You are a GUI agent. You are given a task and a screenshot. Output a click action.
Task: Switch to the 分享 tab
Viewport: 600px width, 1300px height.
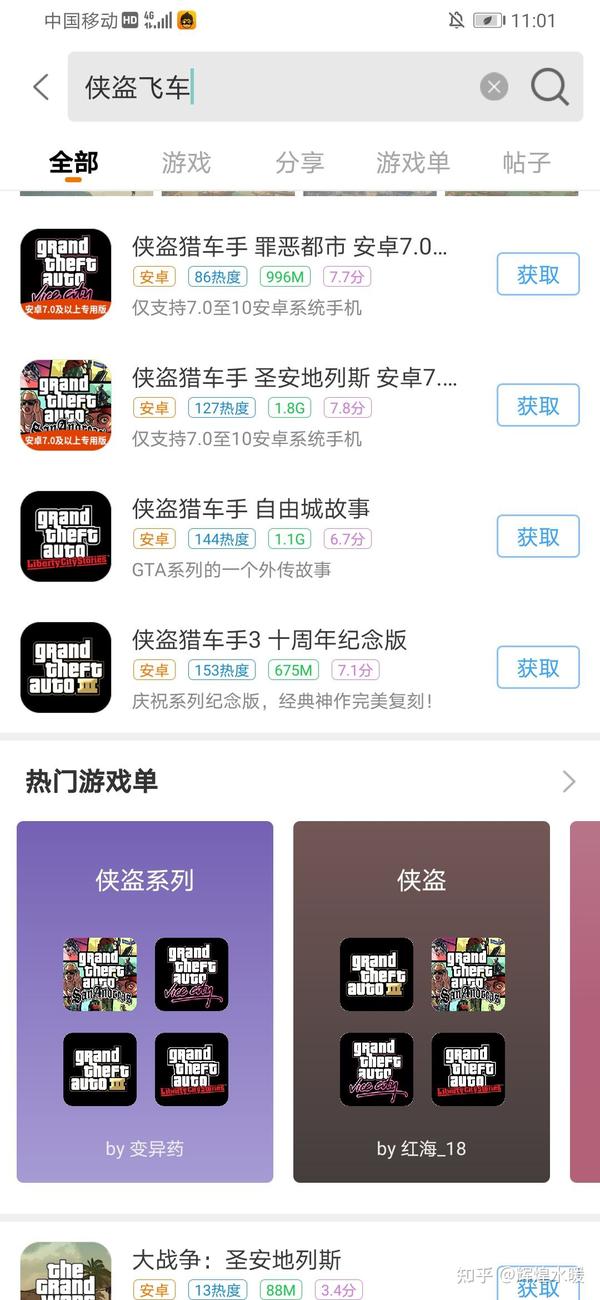(300, 162)
